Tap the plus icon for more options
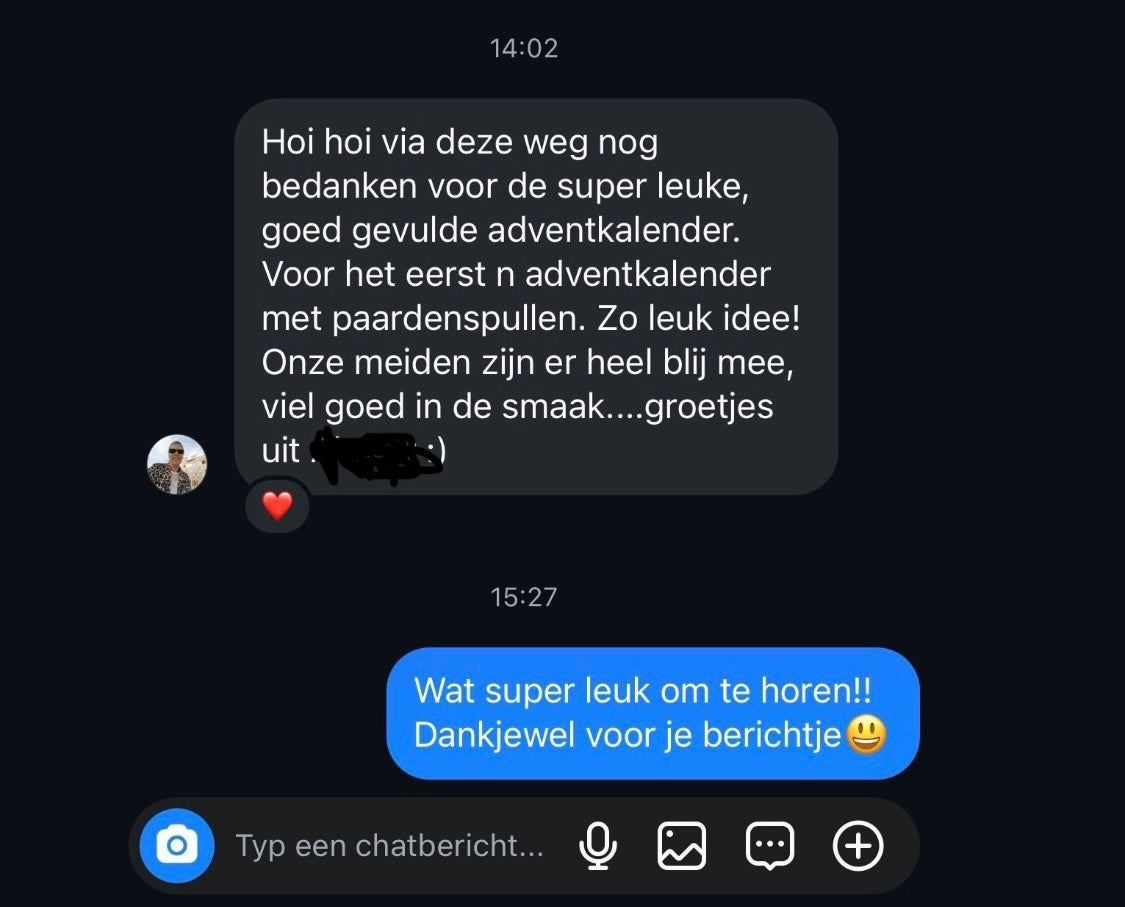Image resolution: width=1125 pixels, height=907 pixels. (858, 847)
